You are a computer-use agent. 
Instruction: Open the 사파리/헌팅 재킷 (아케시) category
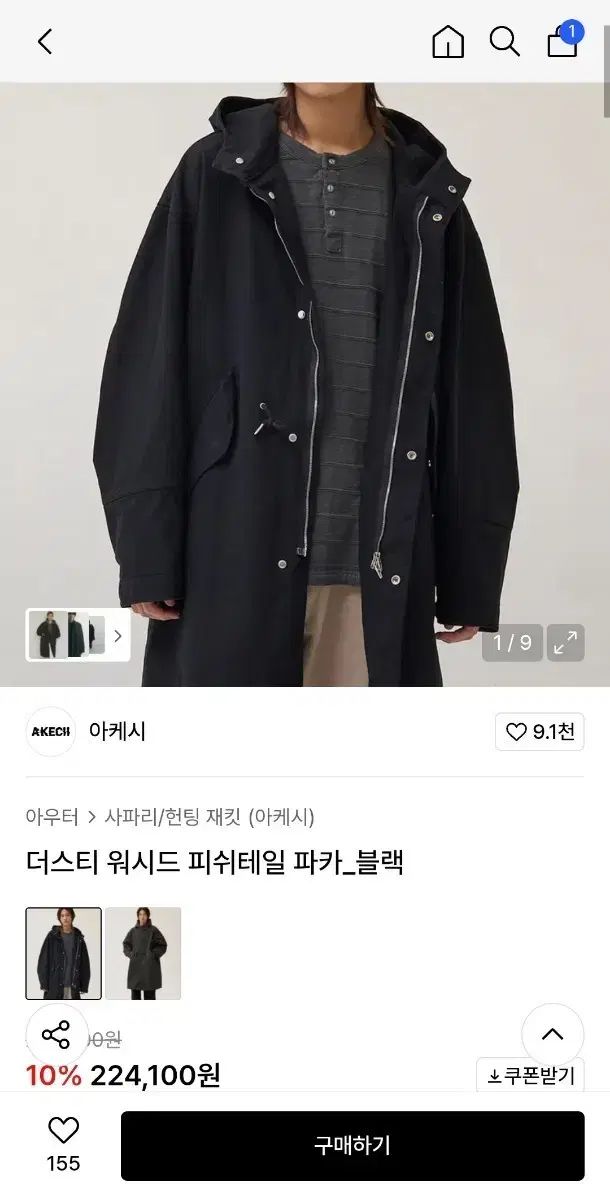210,817
